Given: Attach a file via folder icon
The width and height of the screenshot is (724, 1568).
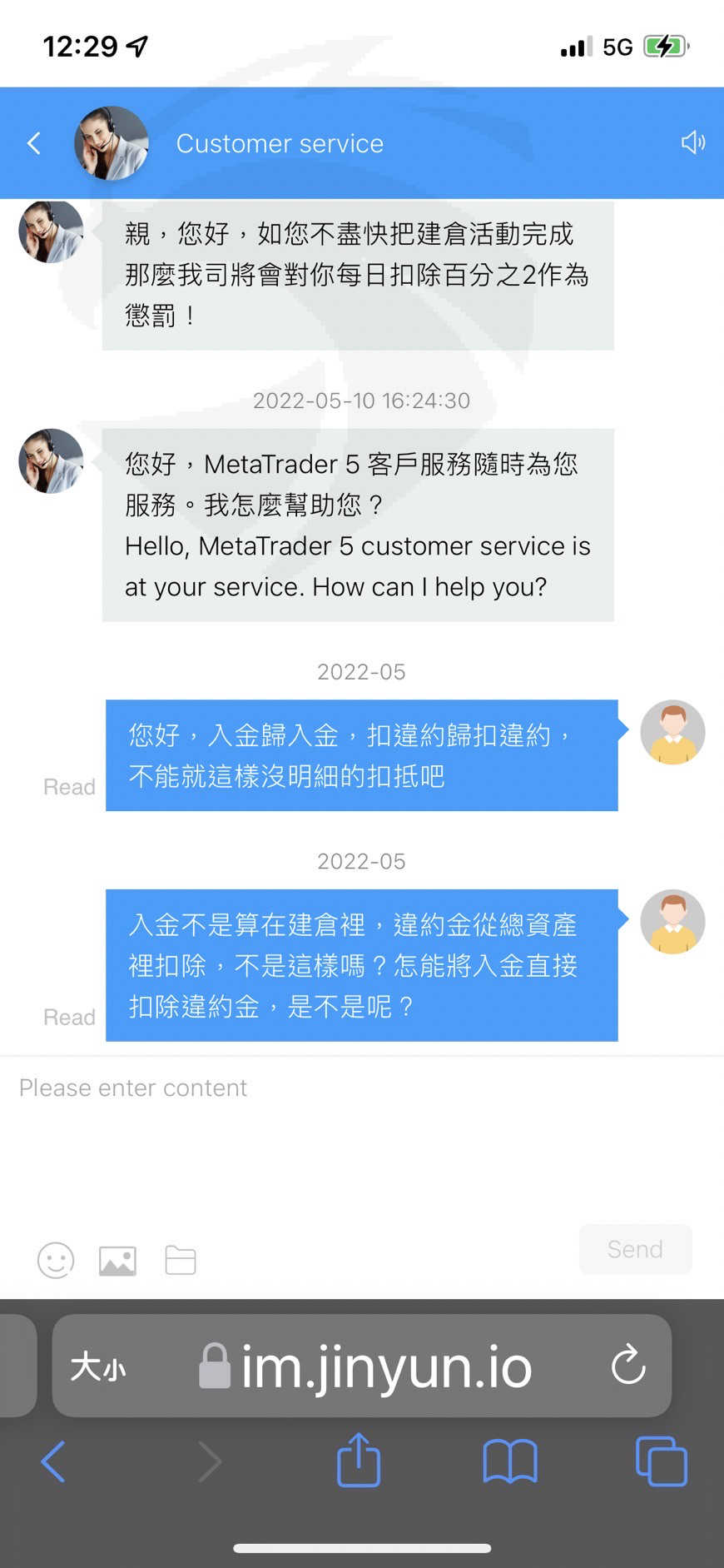Looking at the screenshot, I should point(181,1260).
